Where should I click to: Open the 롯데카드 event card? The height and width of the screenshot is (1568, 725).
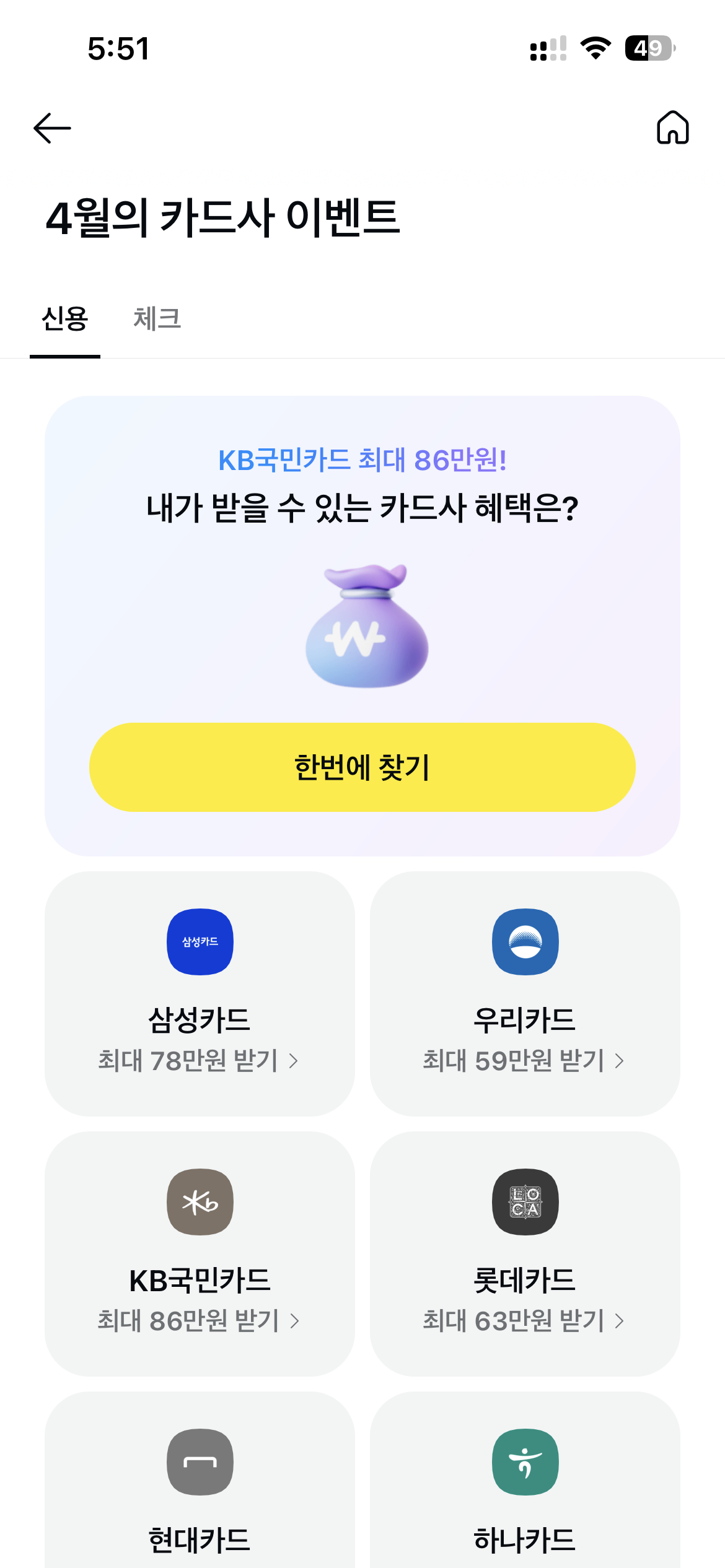coord(525,1254)
